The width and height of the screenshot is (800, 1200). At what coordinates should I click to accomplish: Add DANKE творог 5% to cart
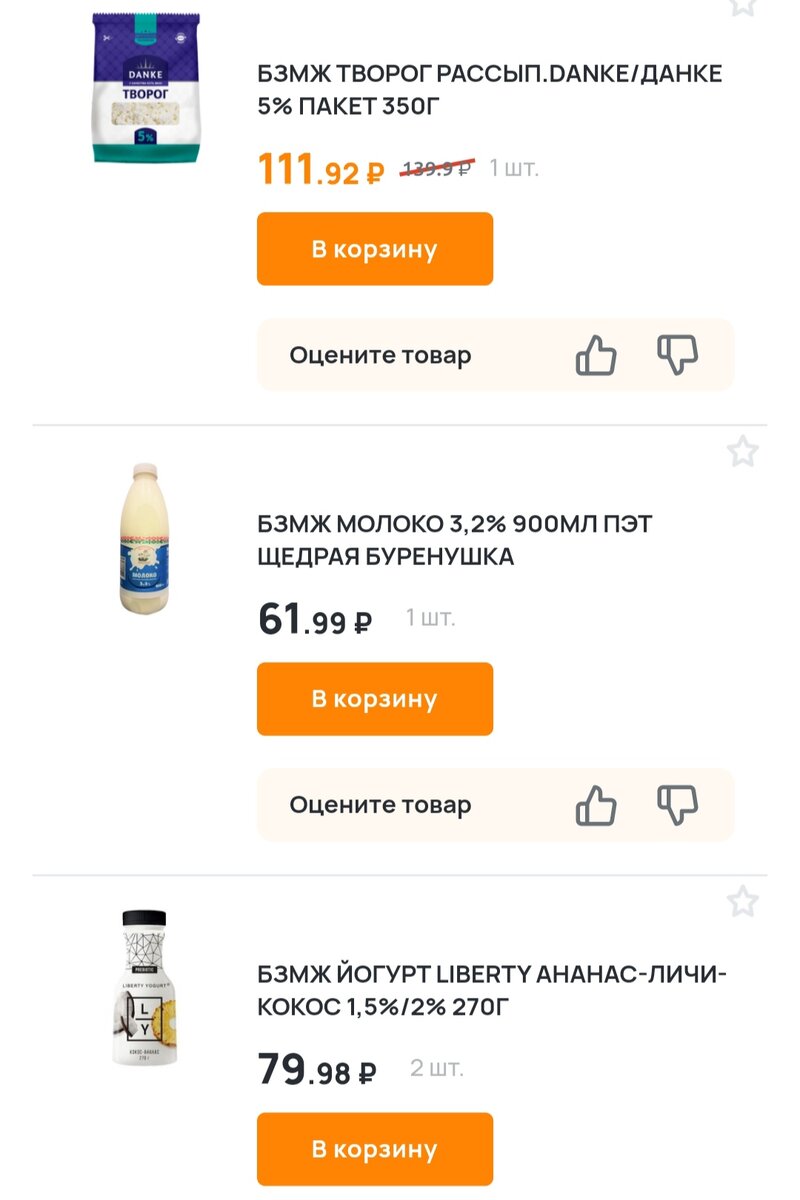click(x=375, y=249)
